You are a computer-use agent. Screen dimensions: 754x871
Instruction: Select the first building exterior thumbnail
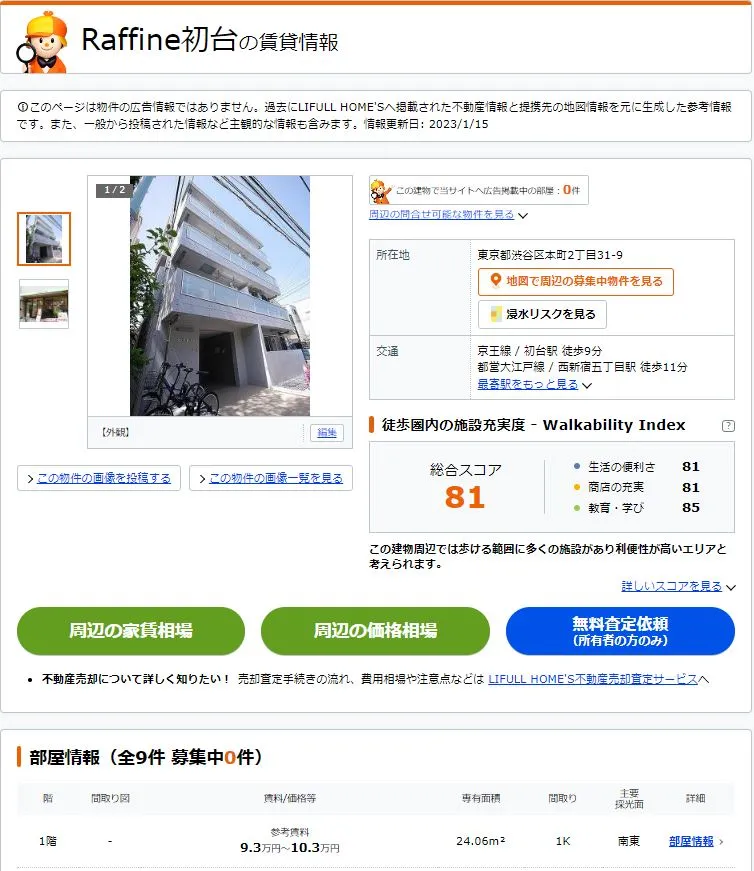click(x=44, y=238)
